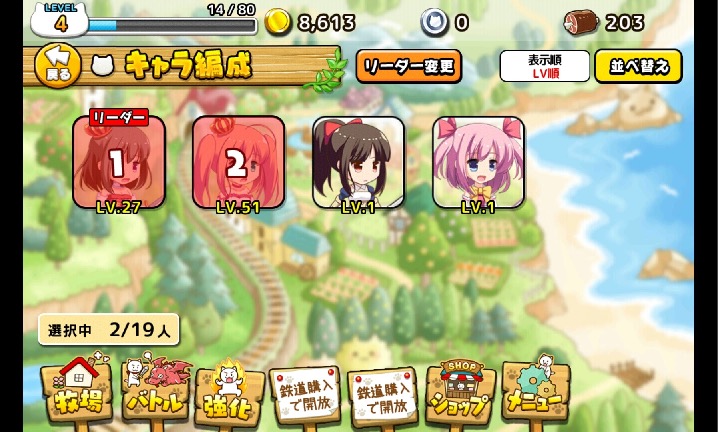Switch to the バトル tab
Viewport: 718px width, 432px height.
pyautogui.click(x=155, y=392)
